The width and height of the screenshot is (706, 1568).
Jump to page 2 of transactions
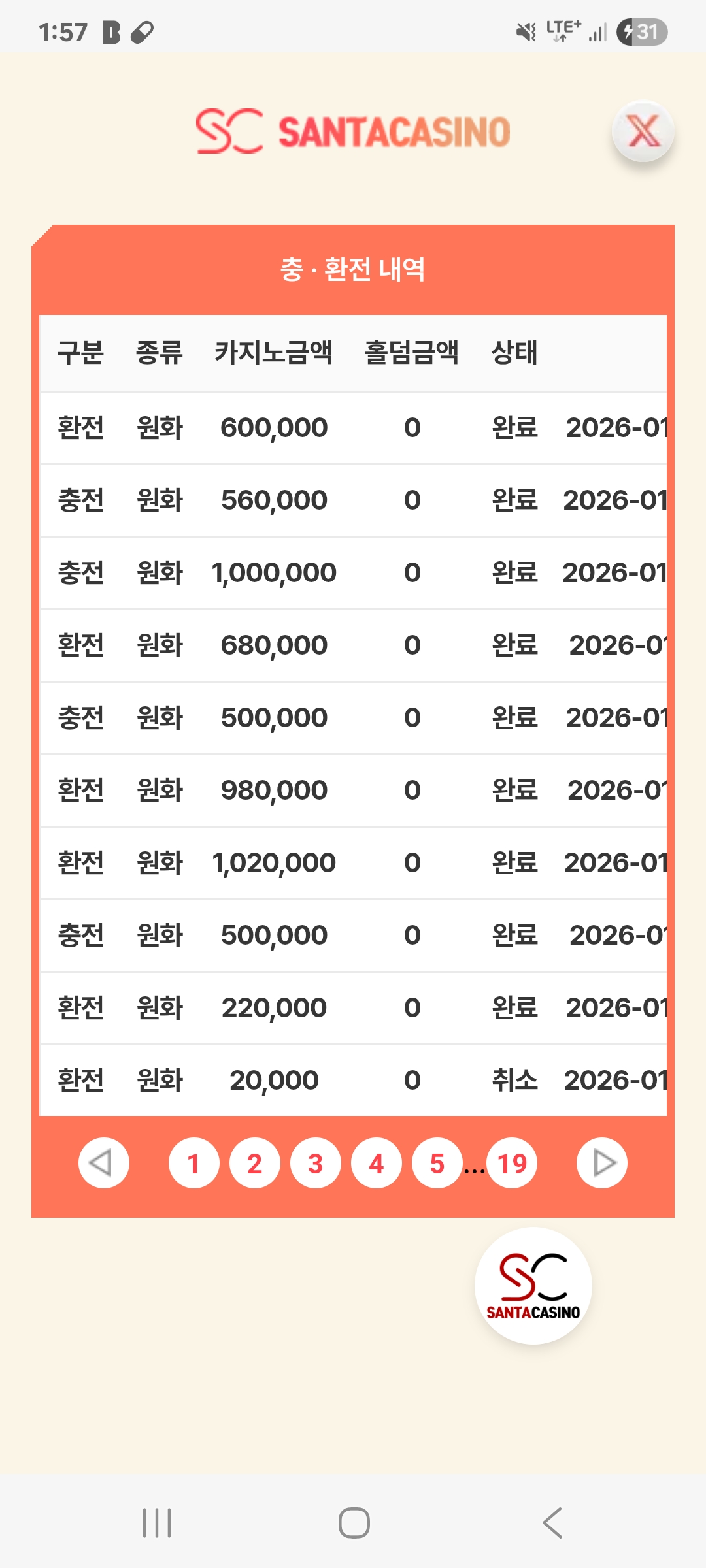254,1163
